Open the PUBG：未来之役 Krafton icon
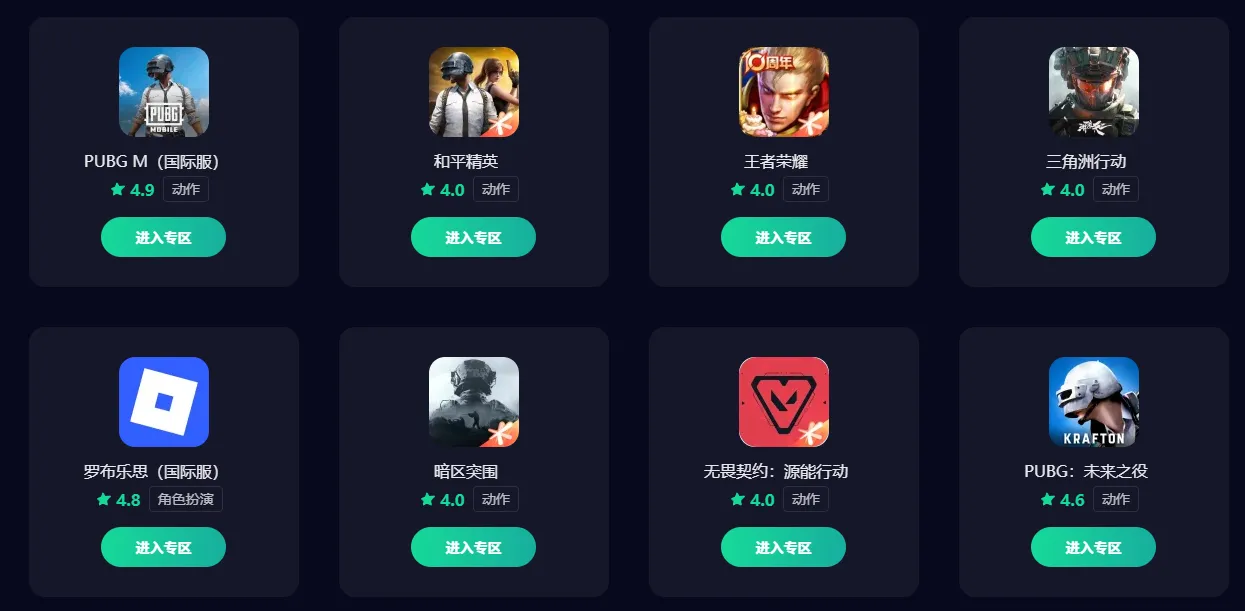Viewport: 1245px width, 611px height. [x=1094, y=402]
